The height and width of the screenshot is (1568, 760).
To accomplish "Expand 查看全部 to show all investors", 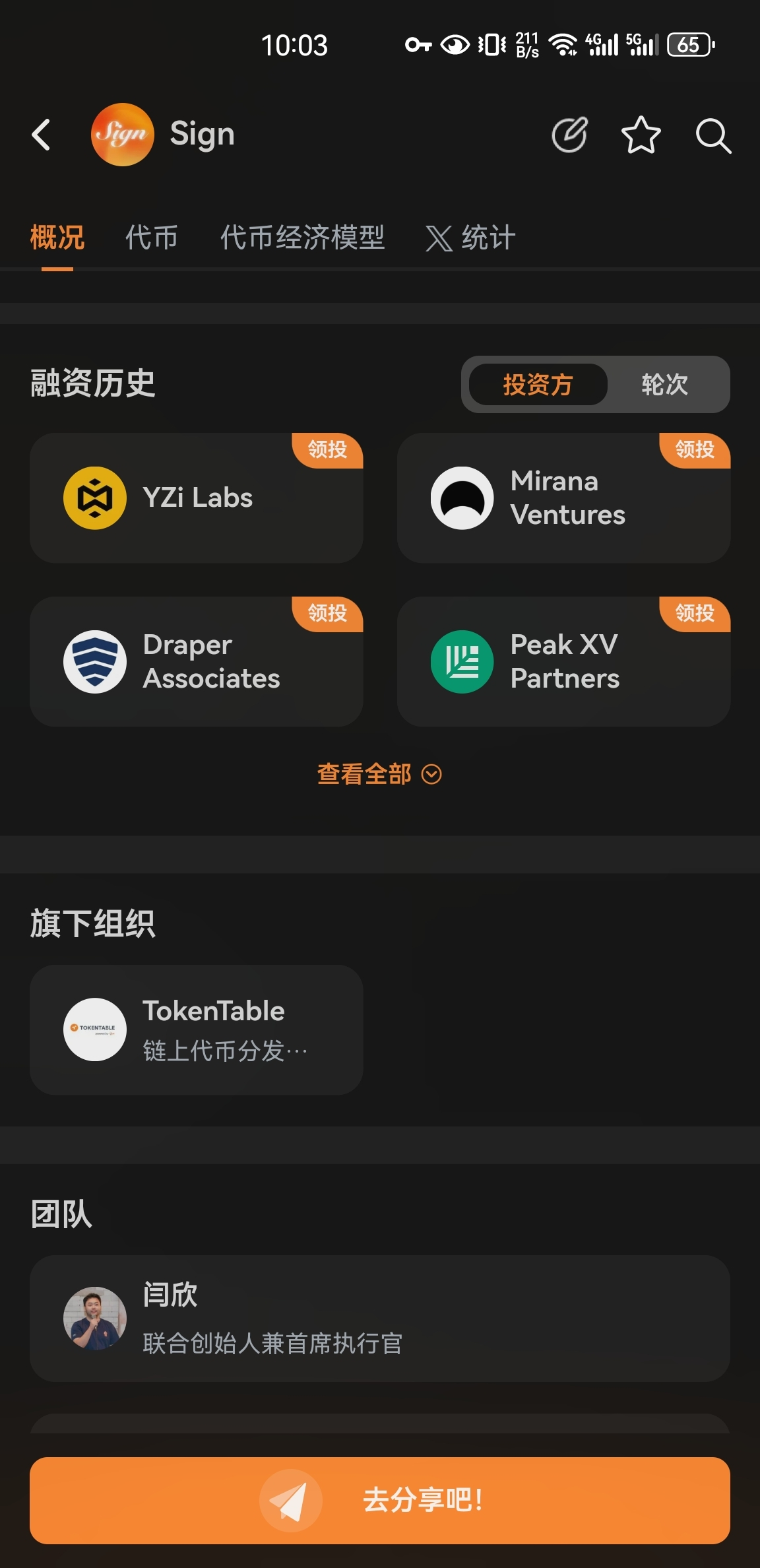I will click(379, 774).
